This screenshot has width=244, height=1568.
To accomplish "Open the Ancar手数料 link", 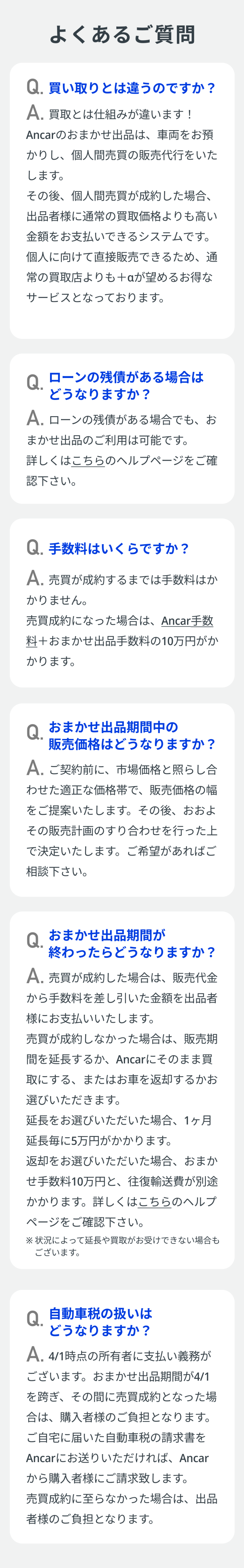I will pyautogui.click(x=187, y=620).
